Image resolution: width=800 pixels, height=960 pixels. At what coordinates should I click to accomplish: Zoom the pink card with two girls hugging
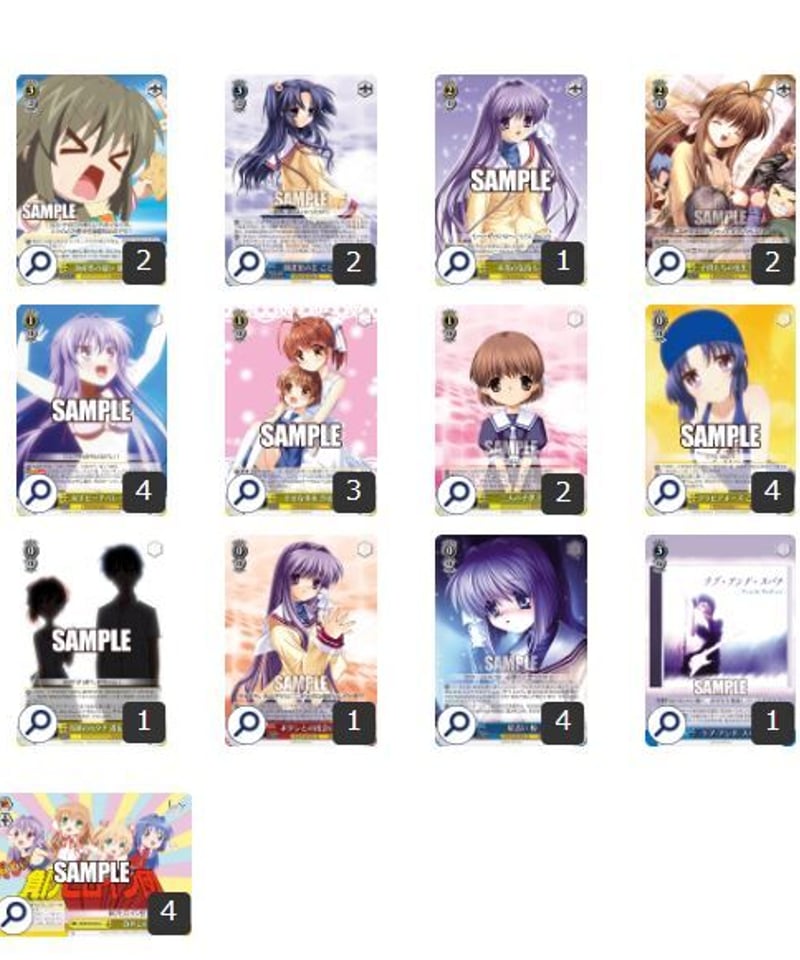pos(247,493)
